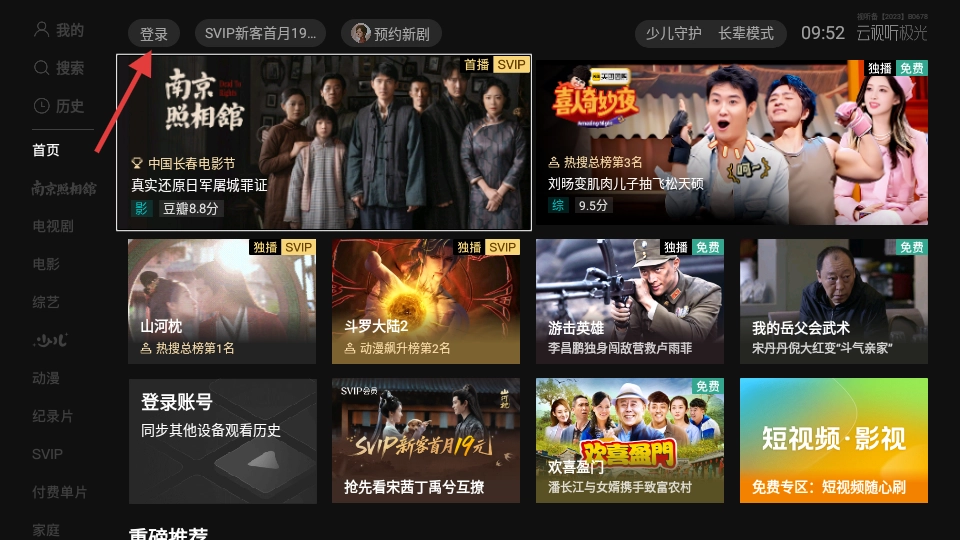Switch to the 电影 category
The width and height of the screenshot is (960, 540).
(46, 264)
